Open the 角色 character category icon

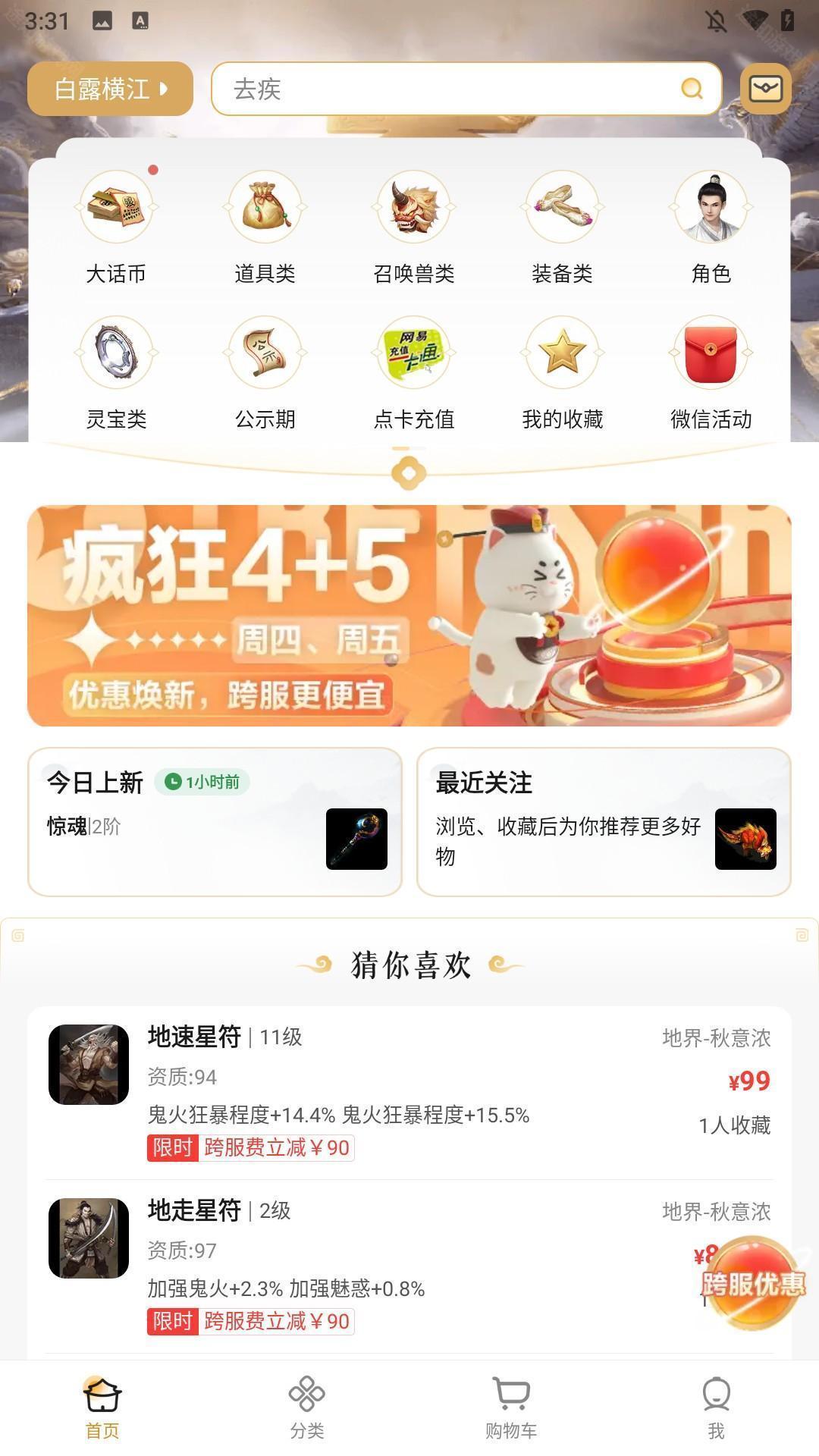[x=708, y=210]
